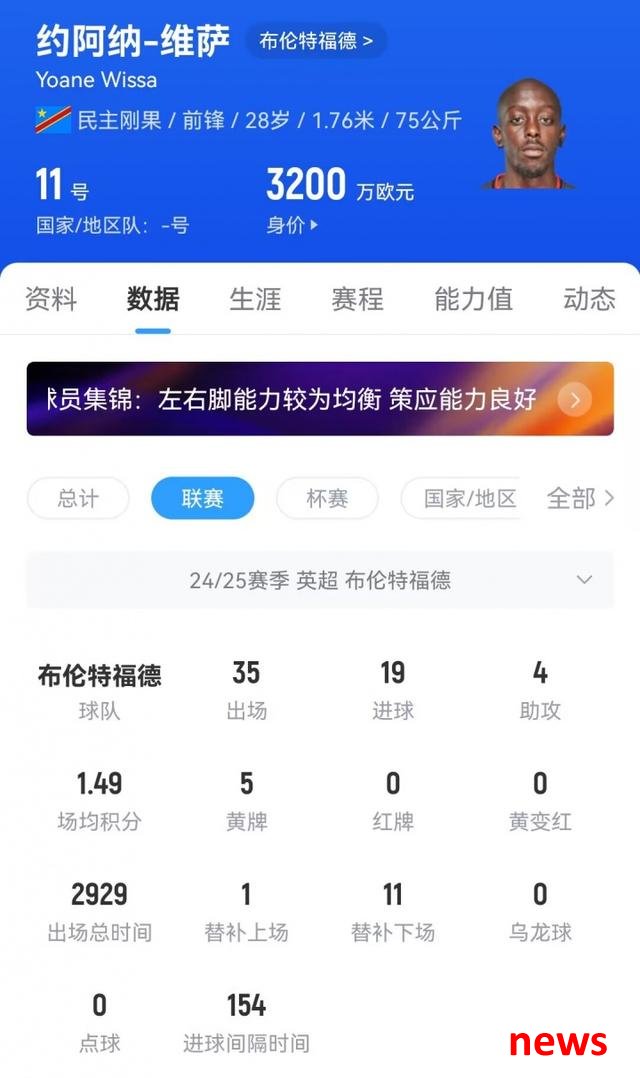Open the 球员集锦 highlights banner
640x1078 pixels.
coord(320,399)
